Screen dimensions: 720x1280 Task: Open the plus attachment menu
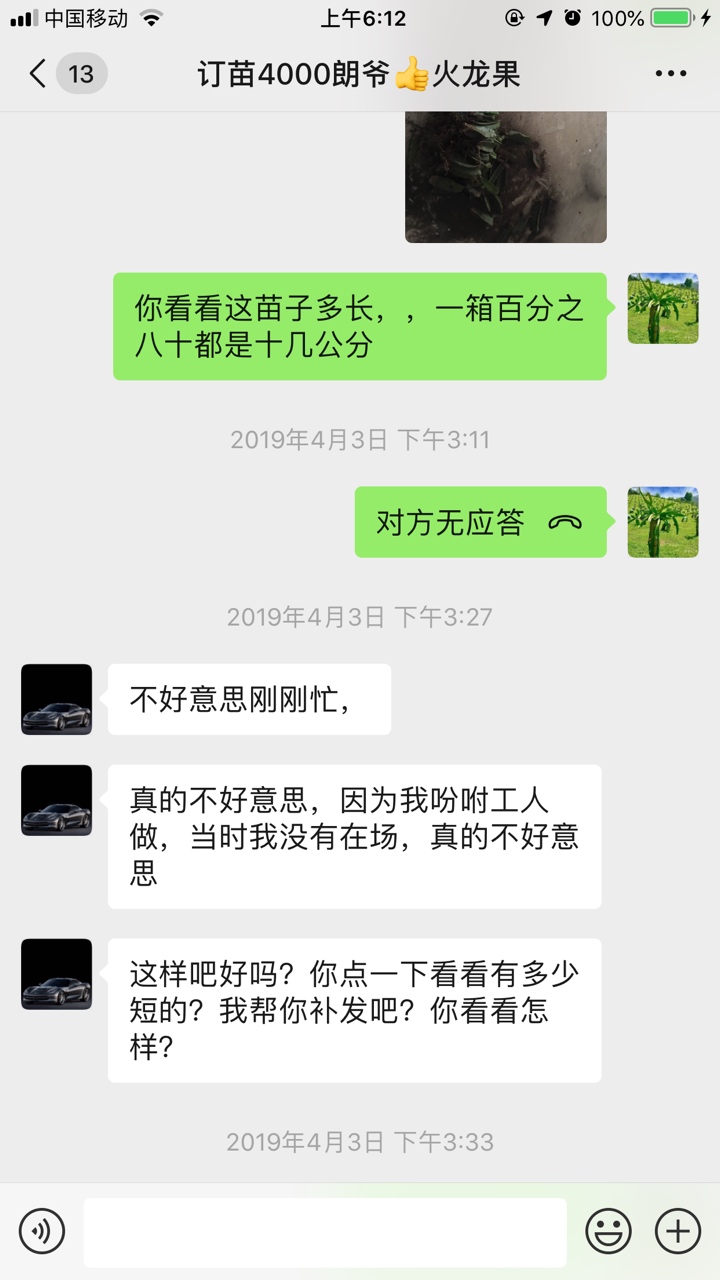point(678,1230)
